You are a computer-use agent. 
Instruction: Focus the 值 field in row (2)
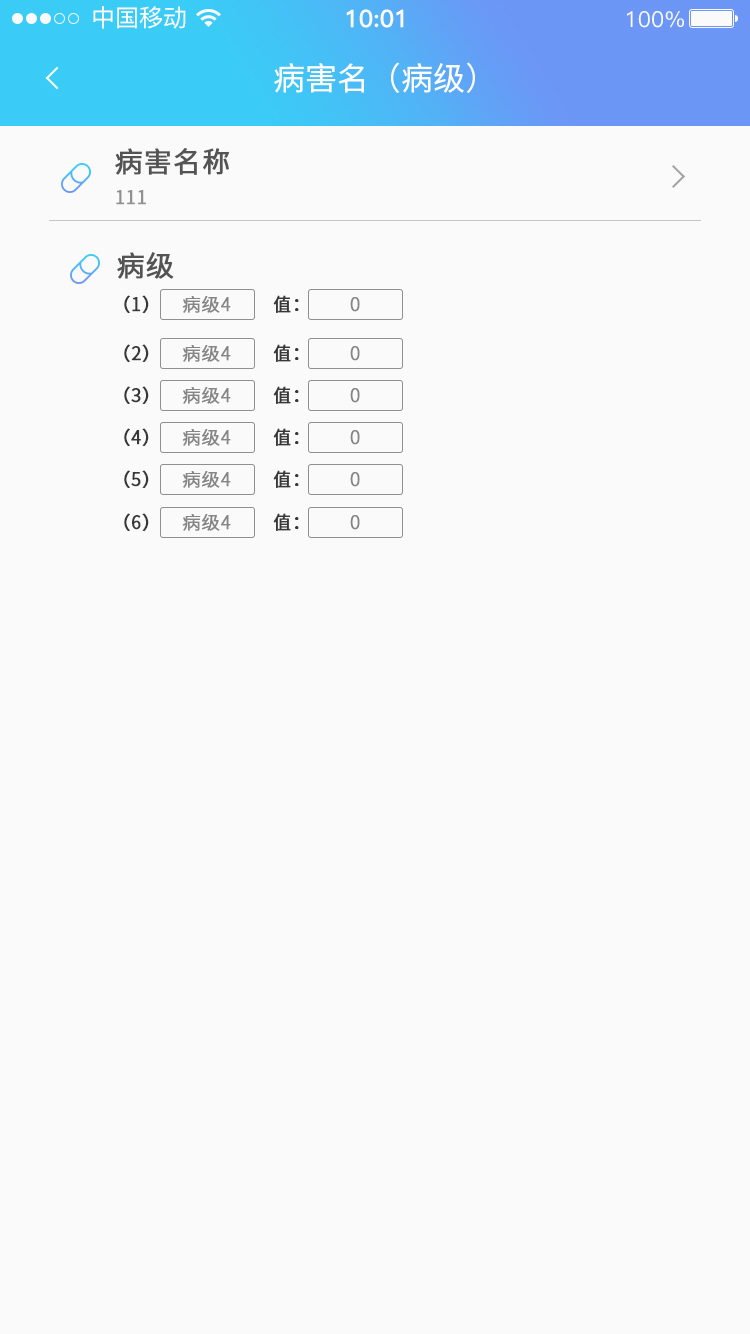(x=355, y=354)
